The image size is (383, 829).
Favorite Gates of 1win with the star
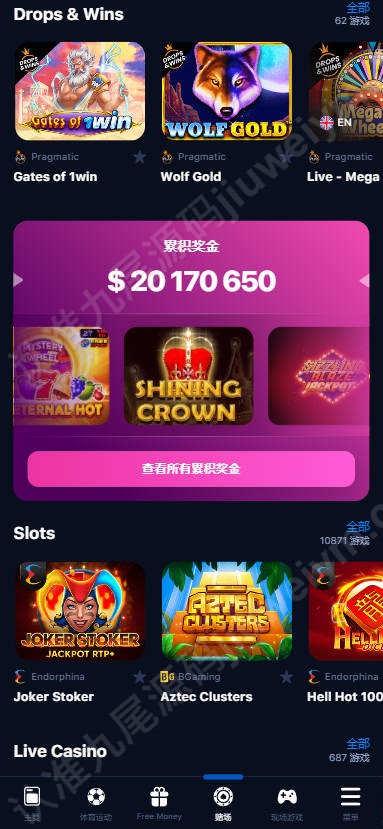coord(140,157)
